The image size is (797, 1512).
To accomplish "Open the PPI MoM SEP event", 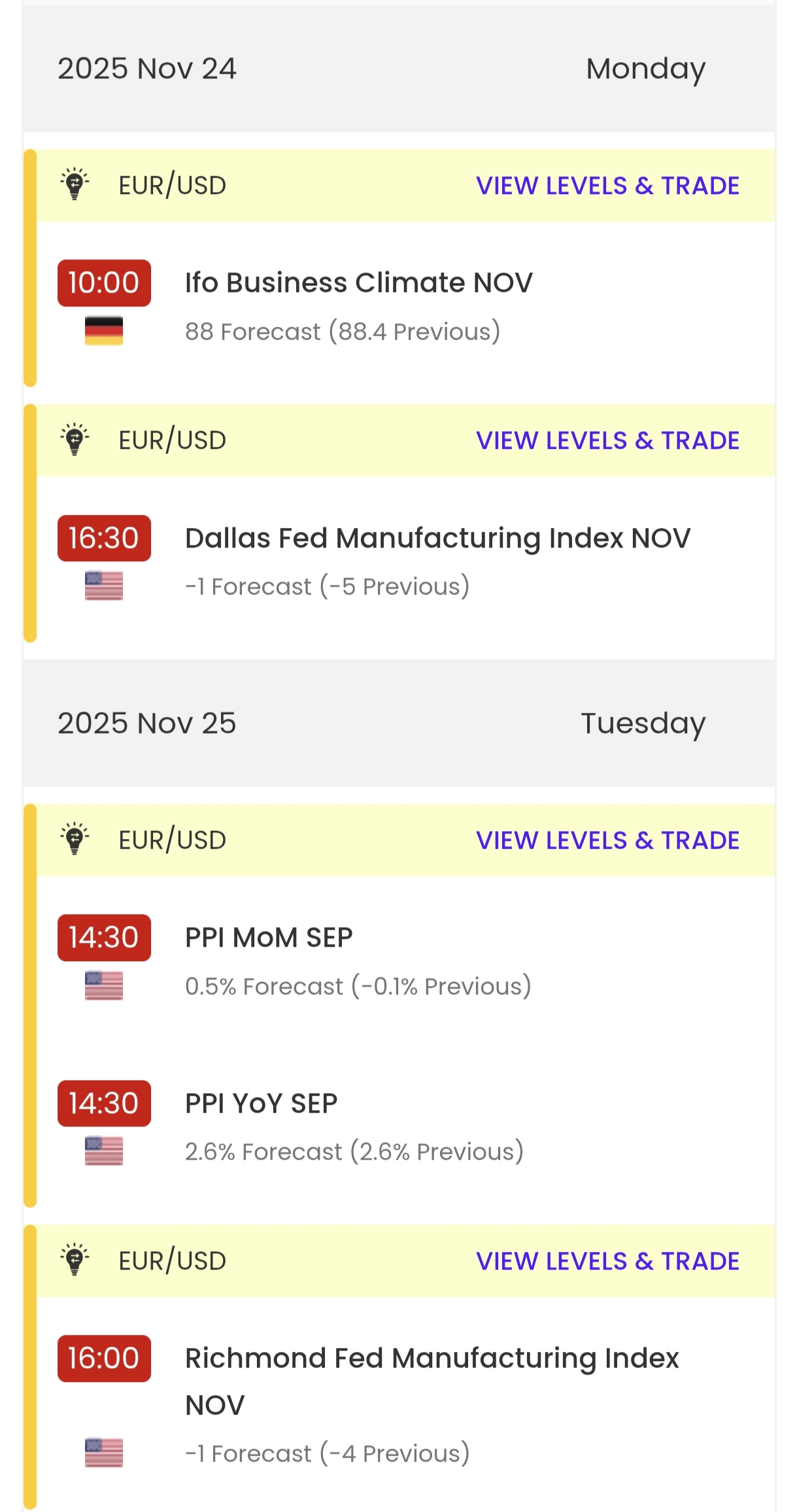I will point(269,938).
